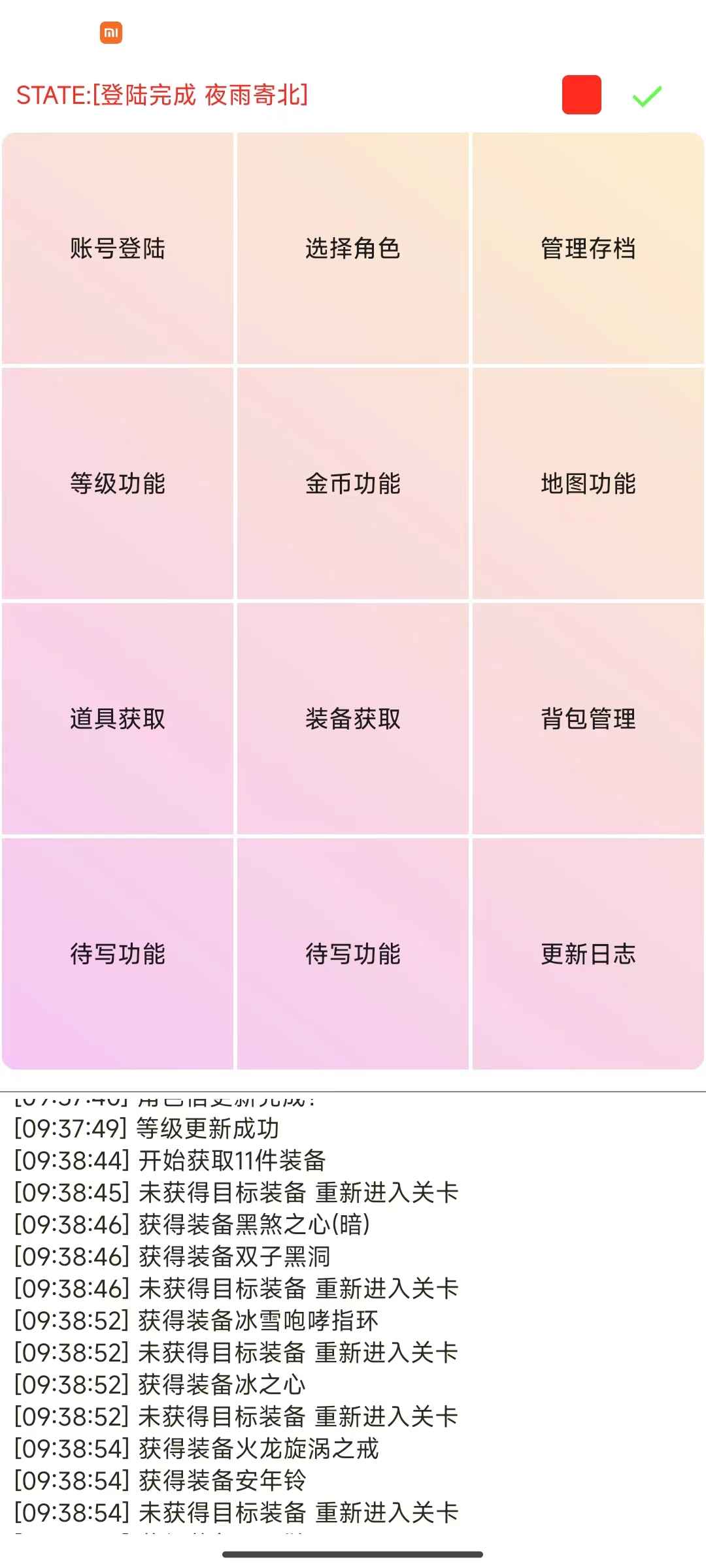Viewport: 706px width, 1568px height.
Task: Open the 等级功能 level function
Action: pos(118,483)
